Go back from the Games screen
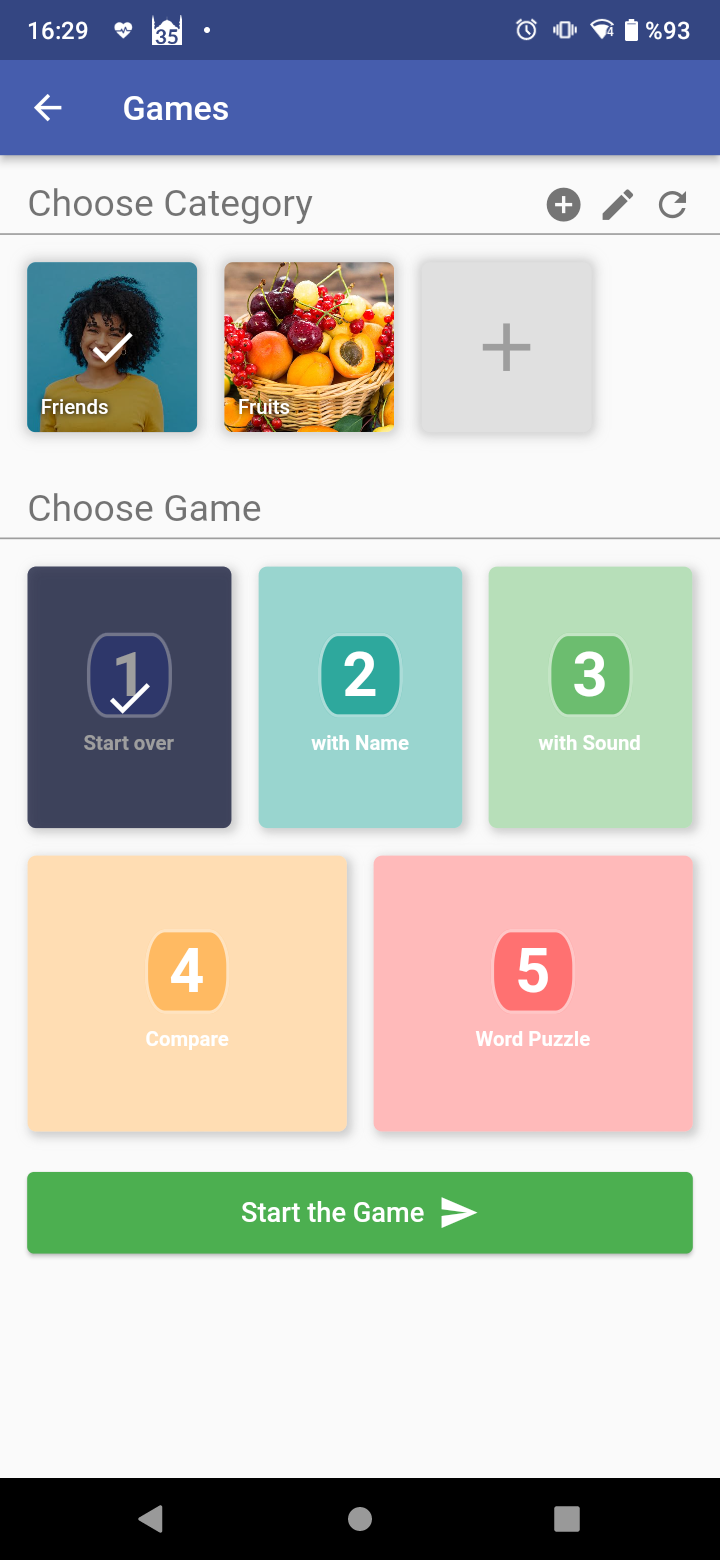Image resolution: width=720 pixels, height=1560 pixels. tap(48, 108)
